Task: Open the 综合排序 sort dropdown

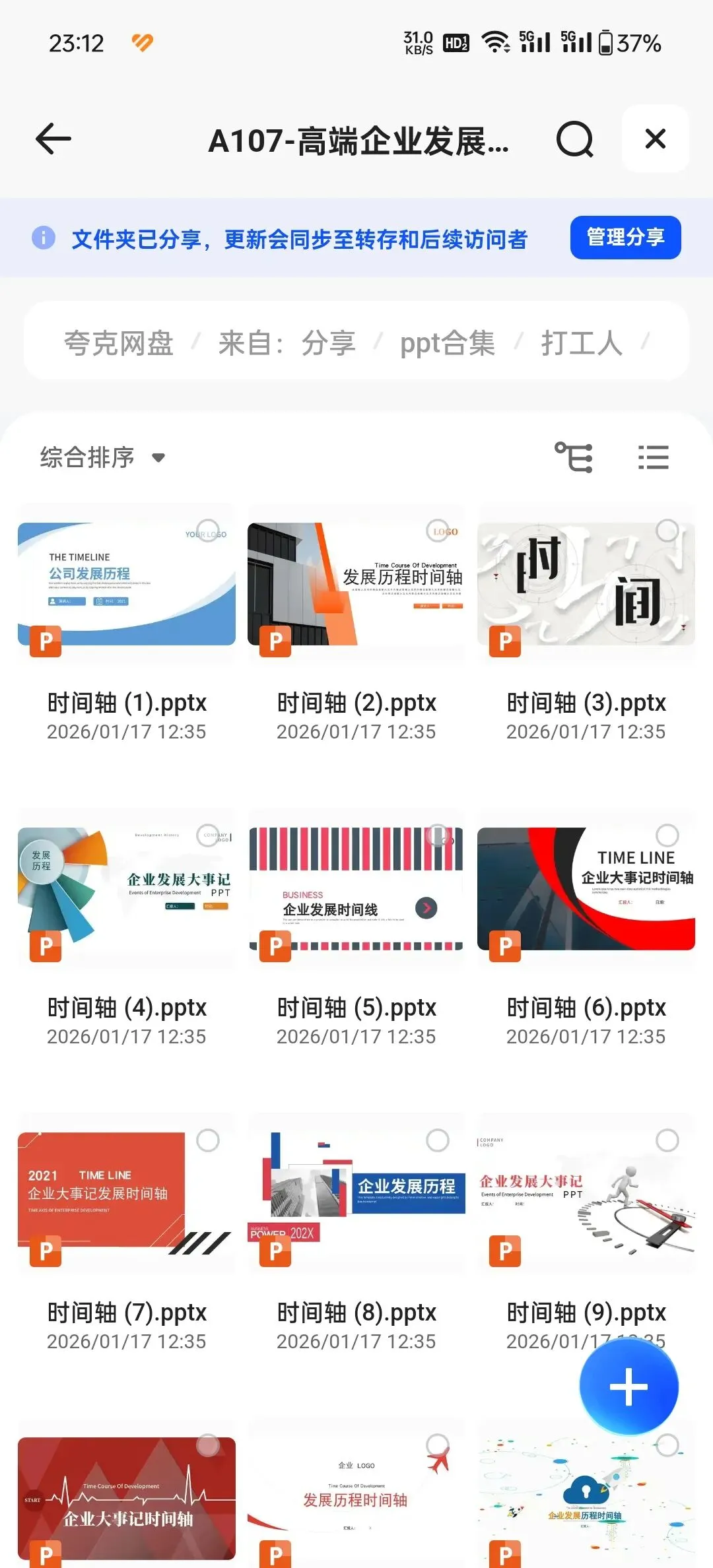Action: pyautogui.click(x=102, y=457)
